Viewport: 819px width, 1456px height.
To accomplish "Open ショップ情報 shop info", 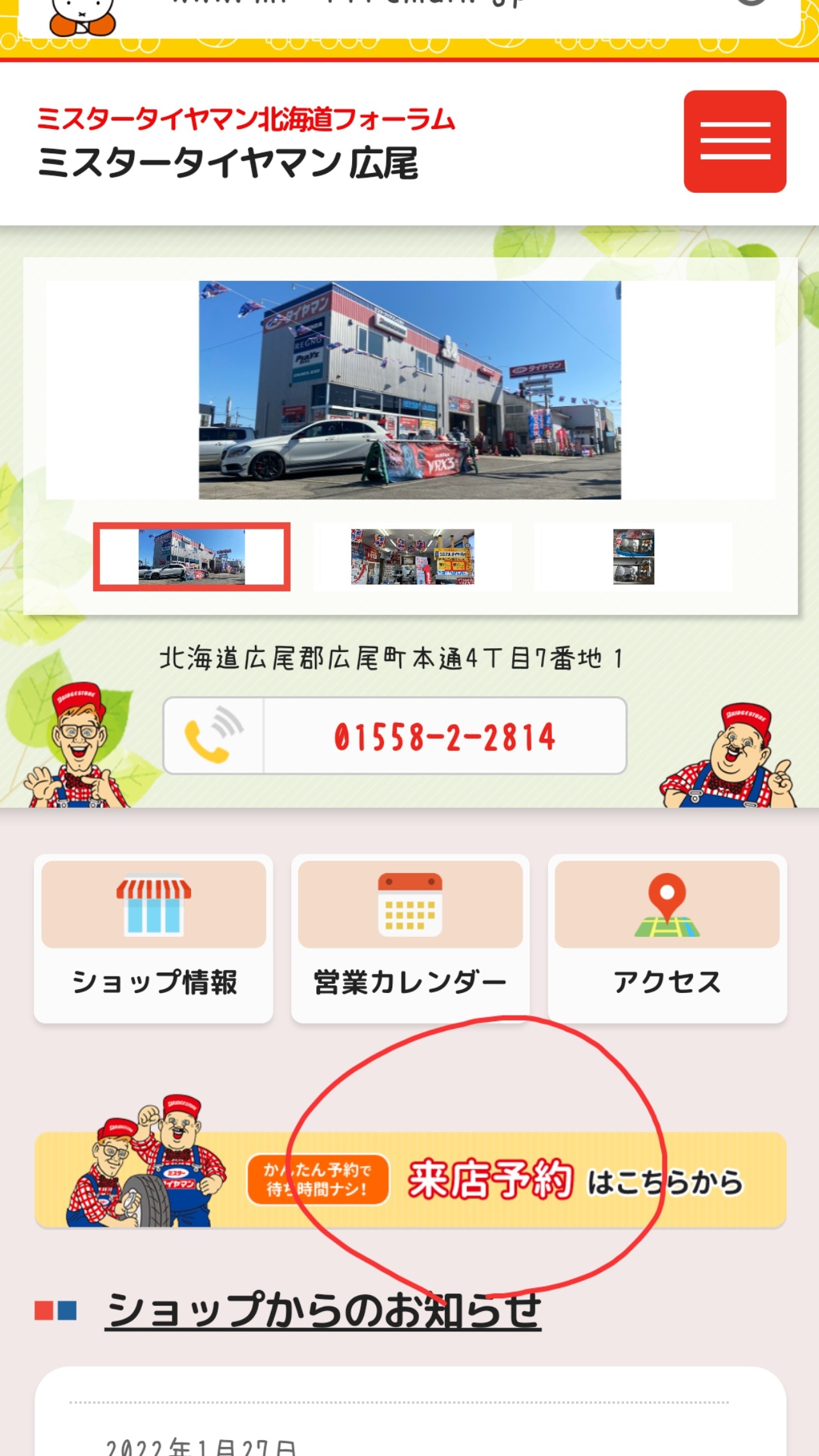I will click(153, 938).
